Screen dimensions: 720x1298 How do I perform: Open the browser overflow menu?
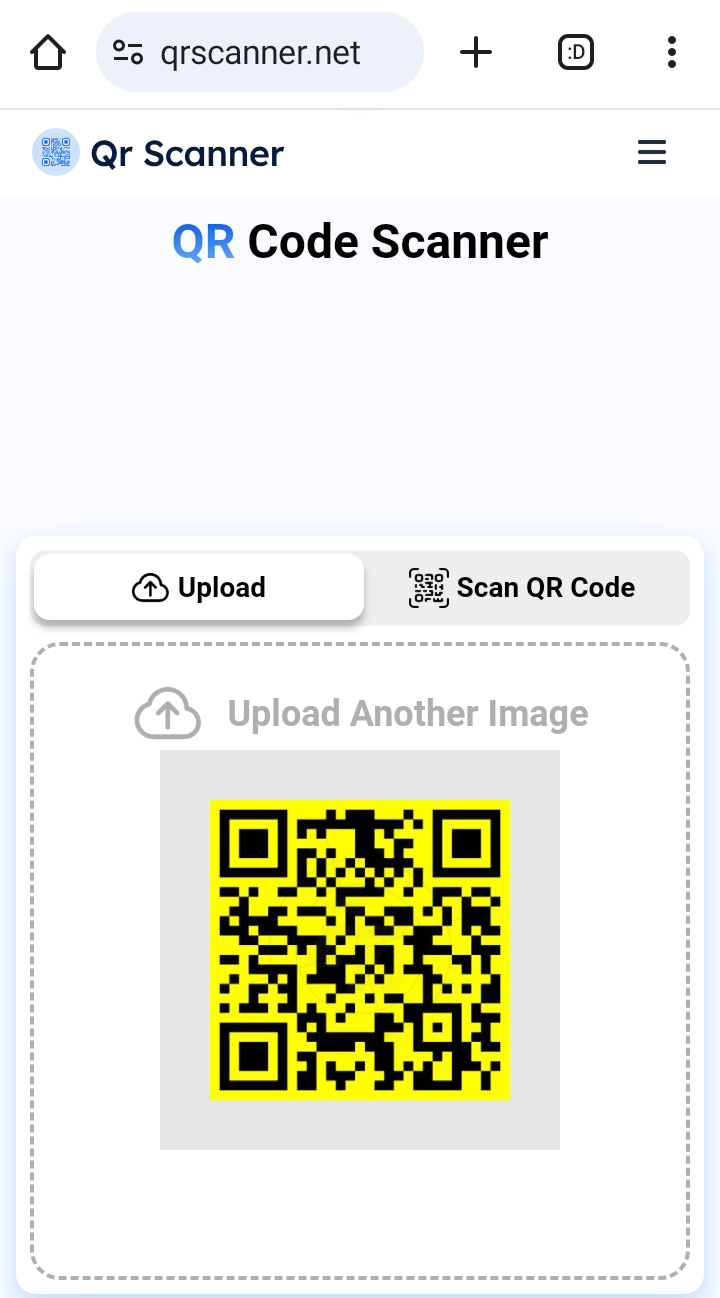671,52
